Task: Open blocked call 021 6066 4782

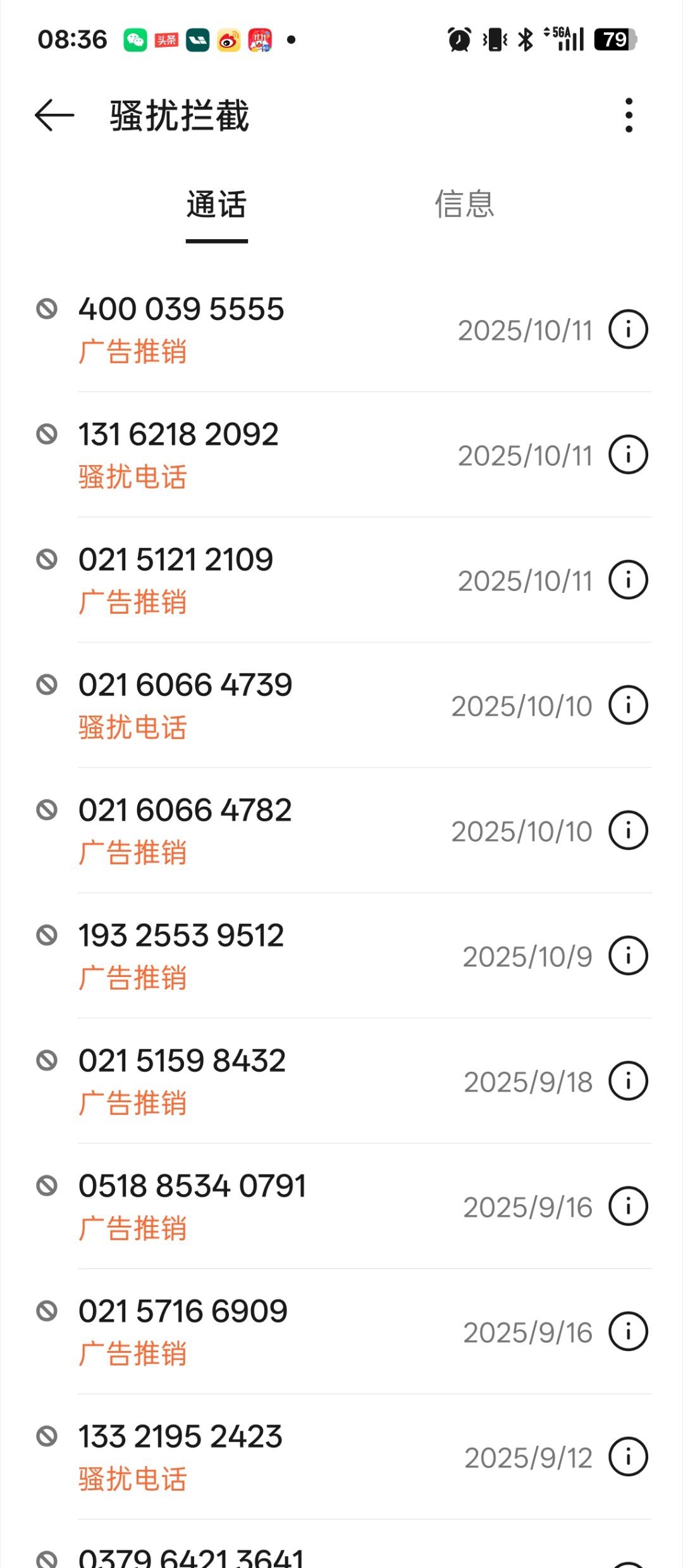Action: point(253,830)
